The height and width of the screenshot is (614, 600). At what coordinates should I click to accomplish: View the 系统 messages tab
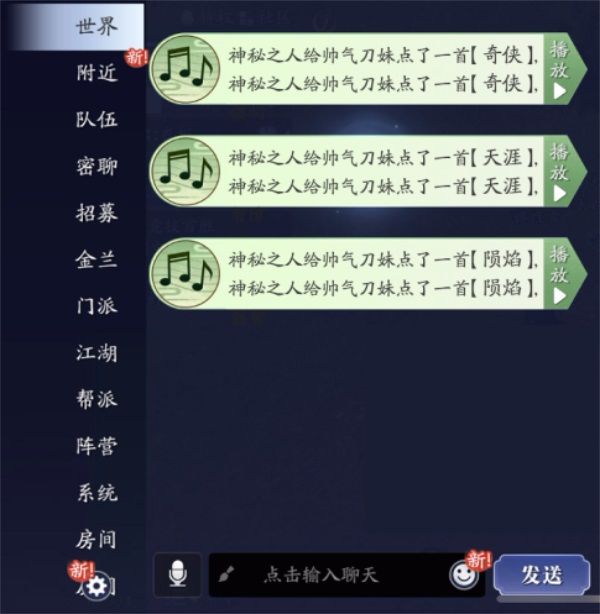coord(96,493)
